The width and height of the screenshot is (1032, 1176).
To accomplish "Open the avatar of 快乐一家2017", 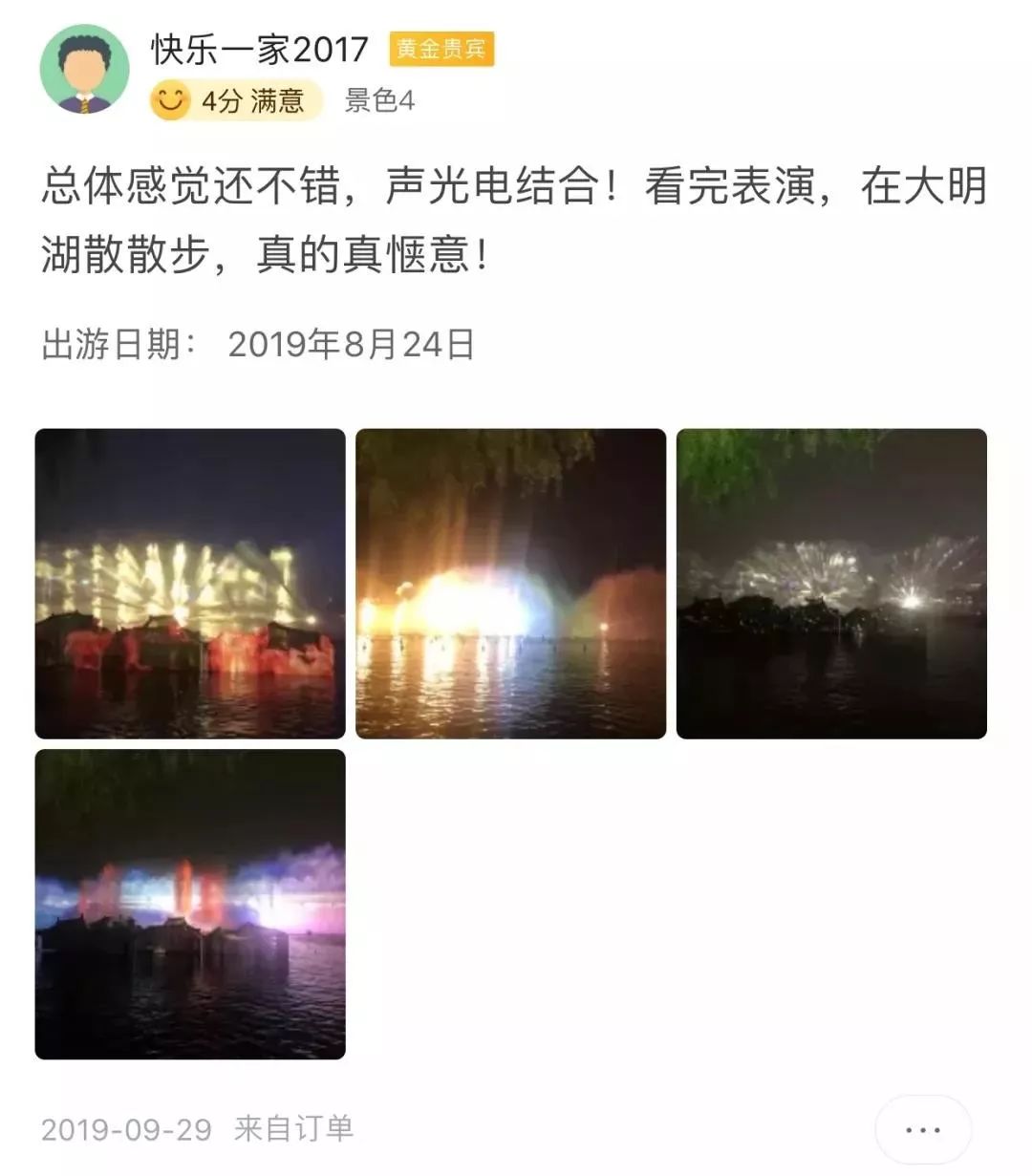I will point(84,69).
